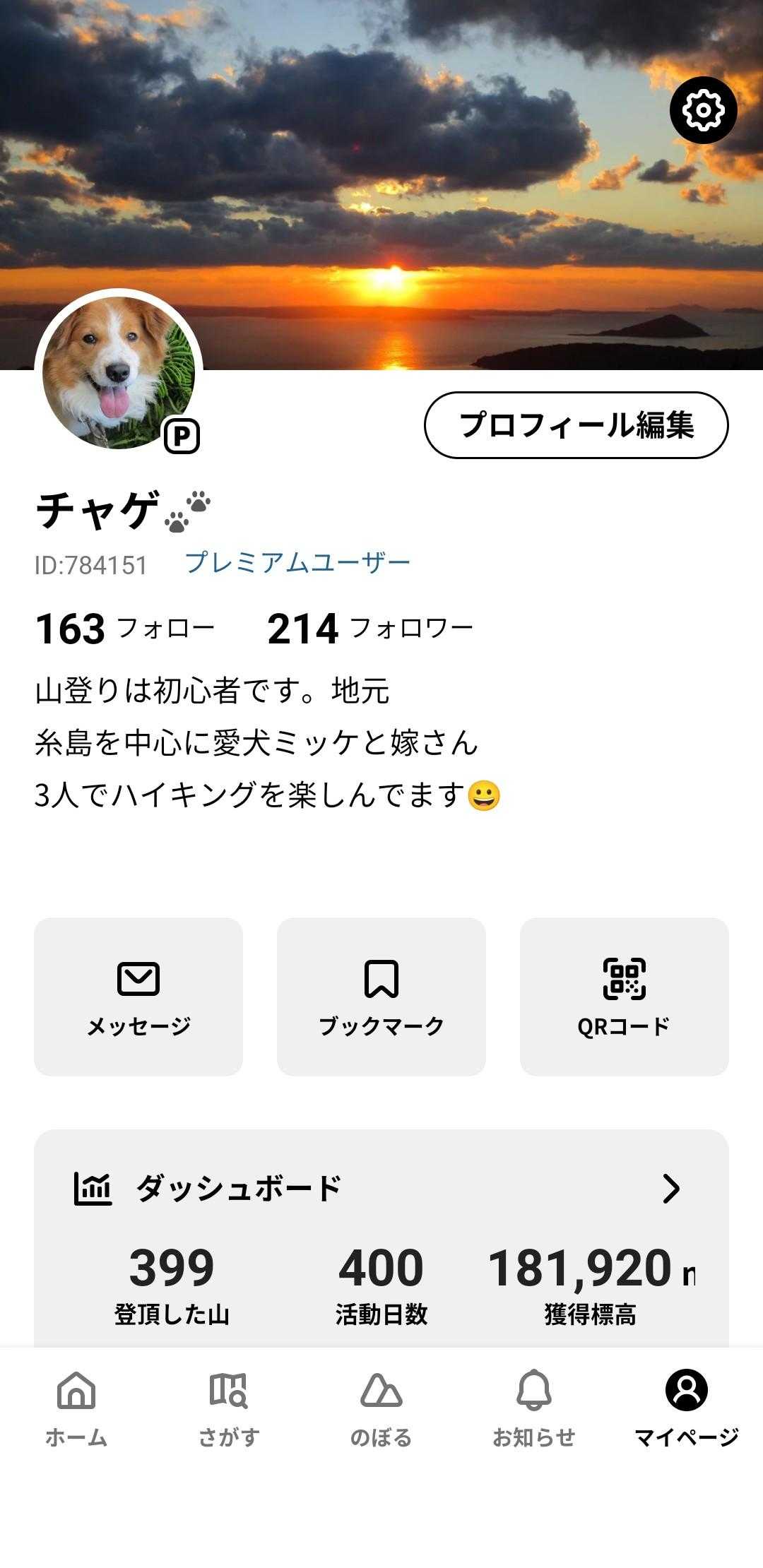763x1568 pixels.
Task: Open the プレミアムユーザー link
Action: (x=297, y=563)
